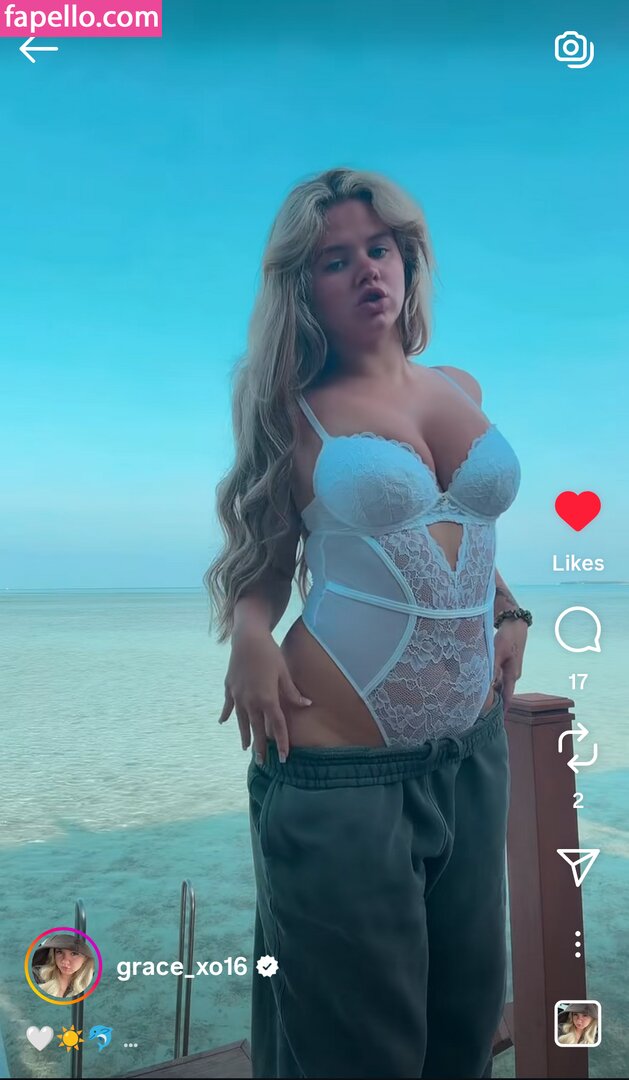Open the grace_xo16 profile picture
This screenshot has height=1080, width=629.
63,966
